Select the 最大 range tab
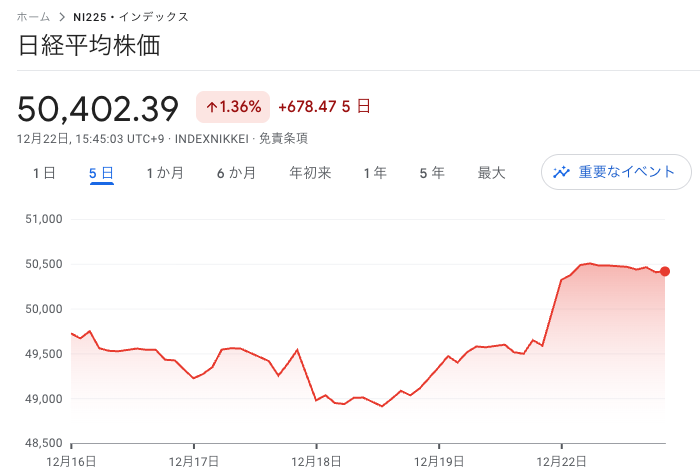The image size is (700, 476). pos(491,173)
